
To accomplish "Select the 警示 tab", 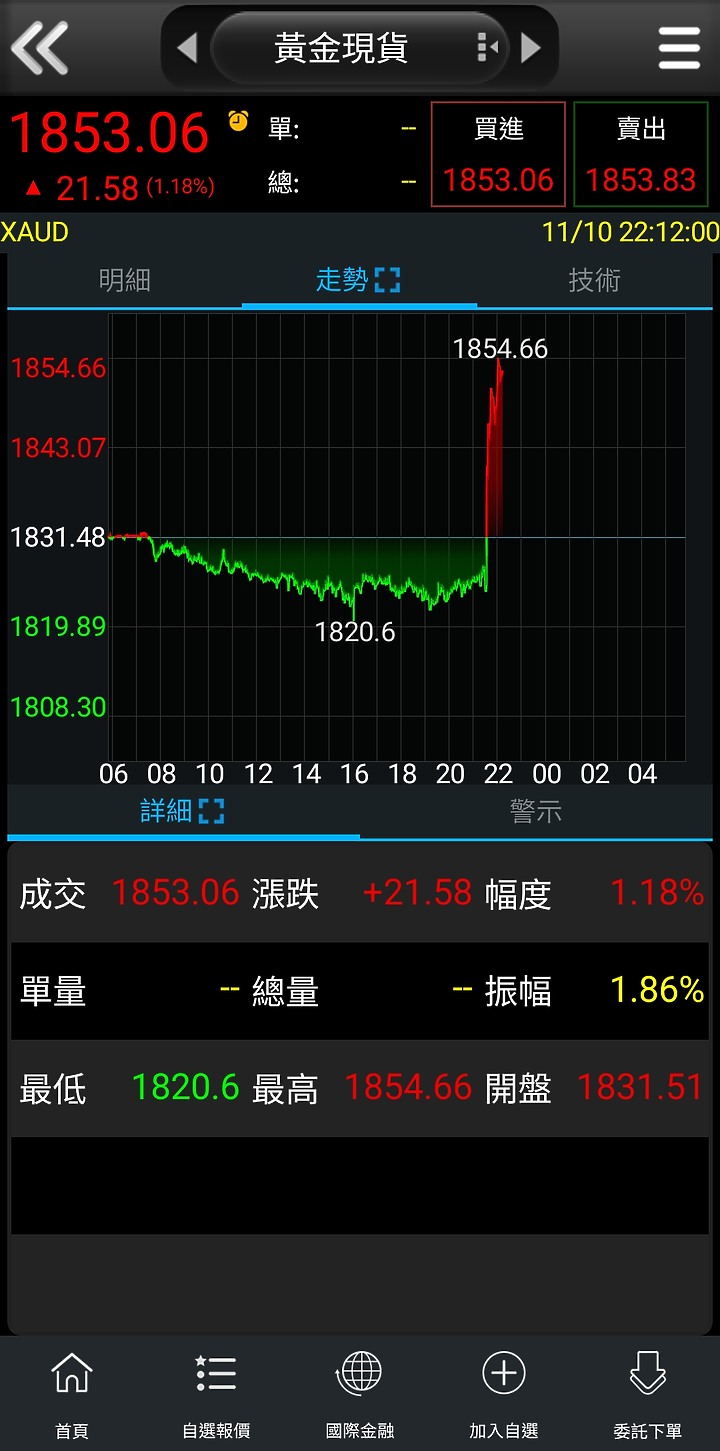I will (536, 811).
